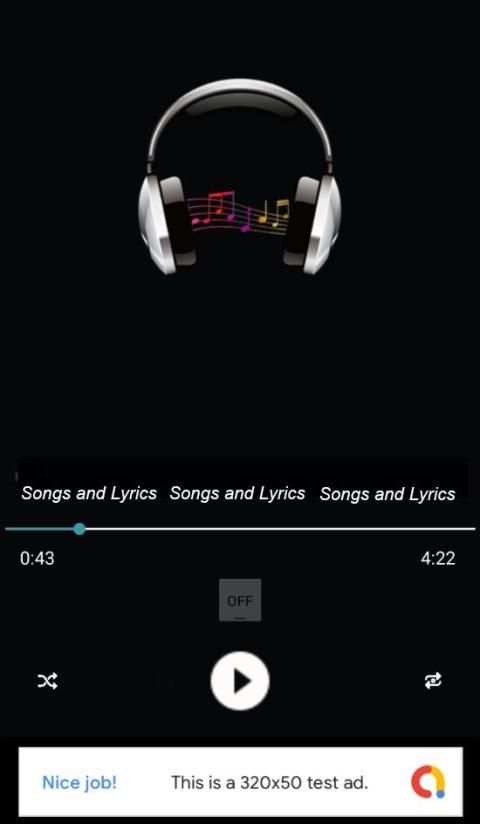Open the Nice job! test ad banner
This screenshot has width=480, height=824.
[241, 782]
